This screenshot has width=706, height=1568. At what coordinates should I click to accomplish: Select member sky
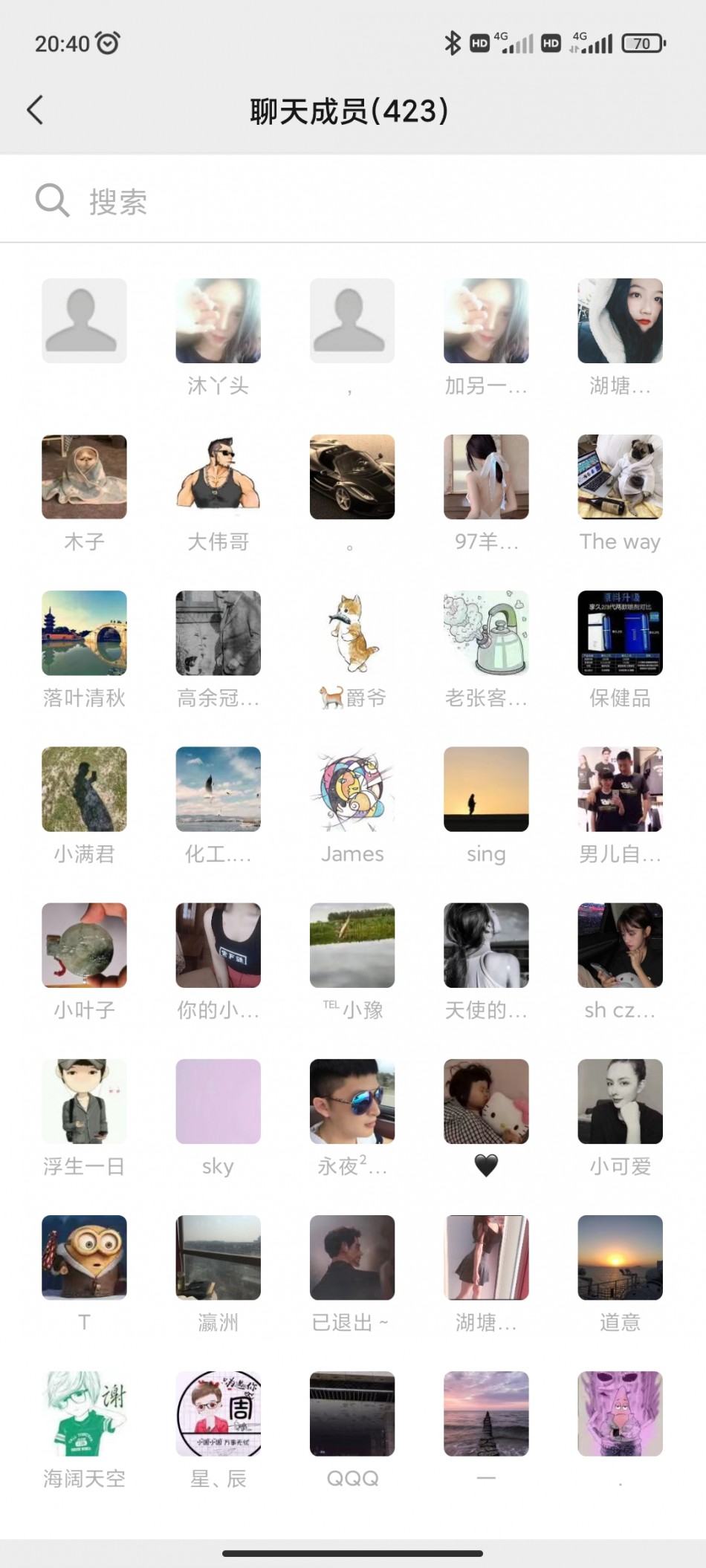tap(218, 1101)
